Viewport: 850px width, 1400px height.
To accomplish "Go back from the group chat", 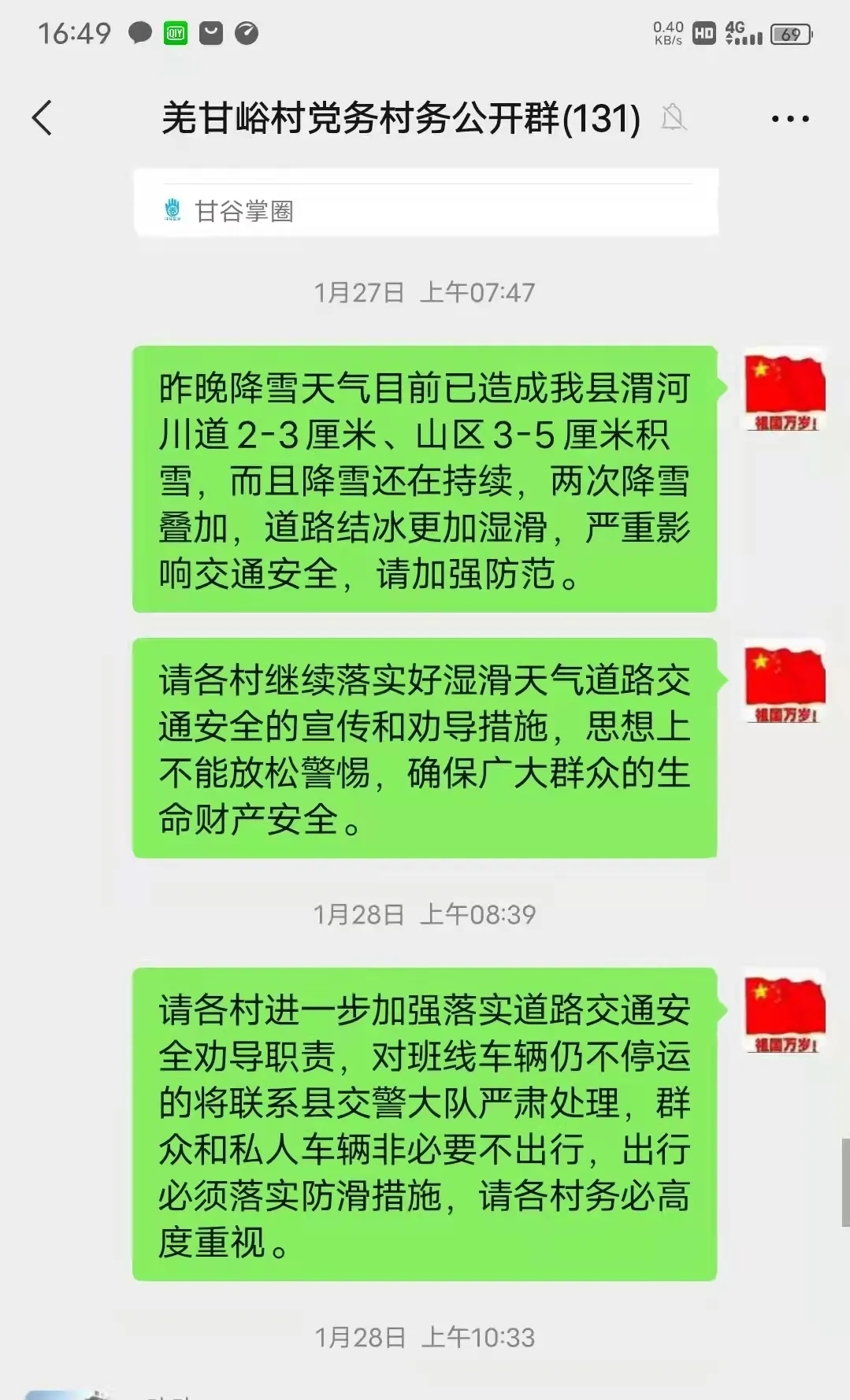I will [x=43, y=119].
